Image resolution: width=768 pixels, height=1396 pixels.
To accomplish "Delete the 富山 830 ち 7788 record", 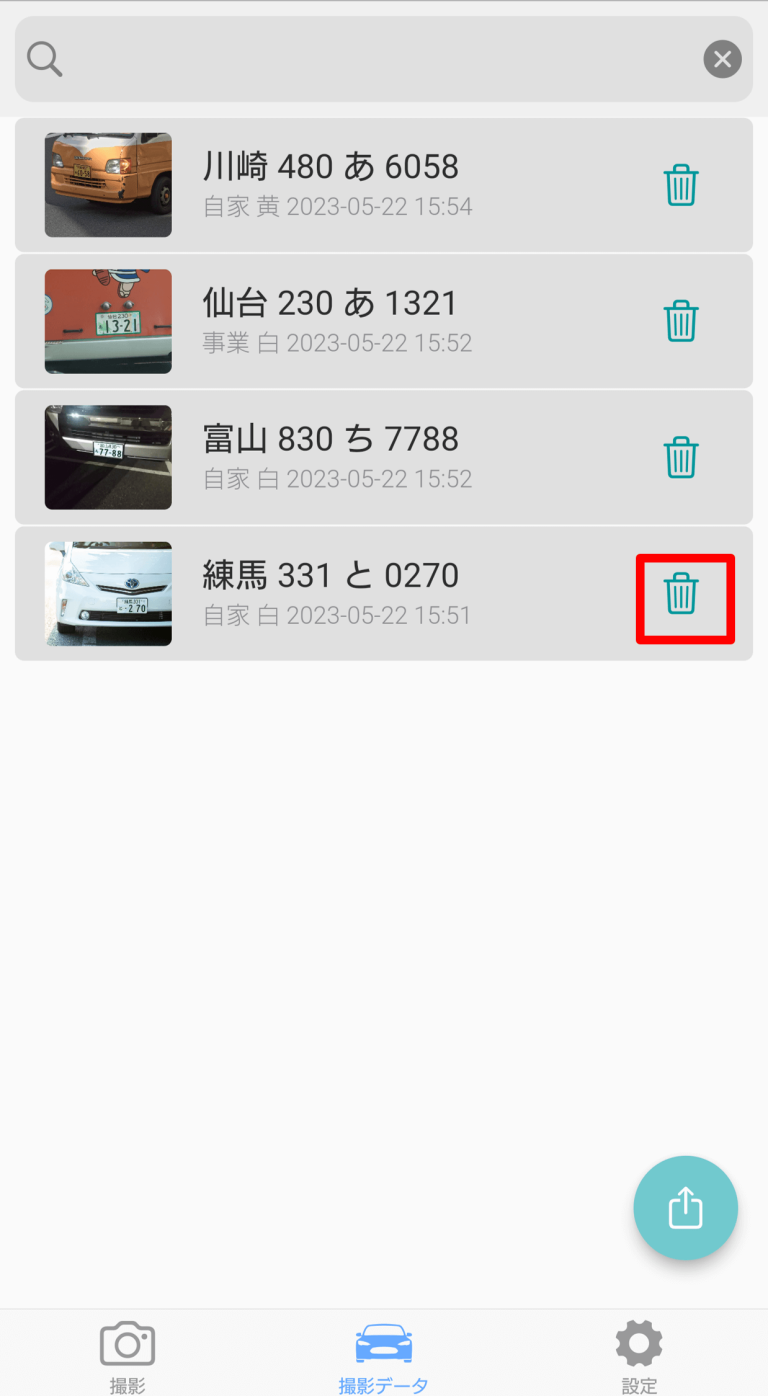I will click(x=681, y=457).
